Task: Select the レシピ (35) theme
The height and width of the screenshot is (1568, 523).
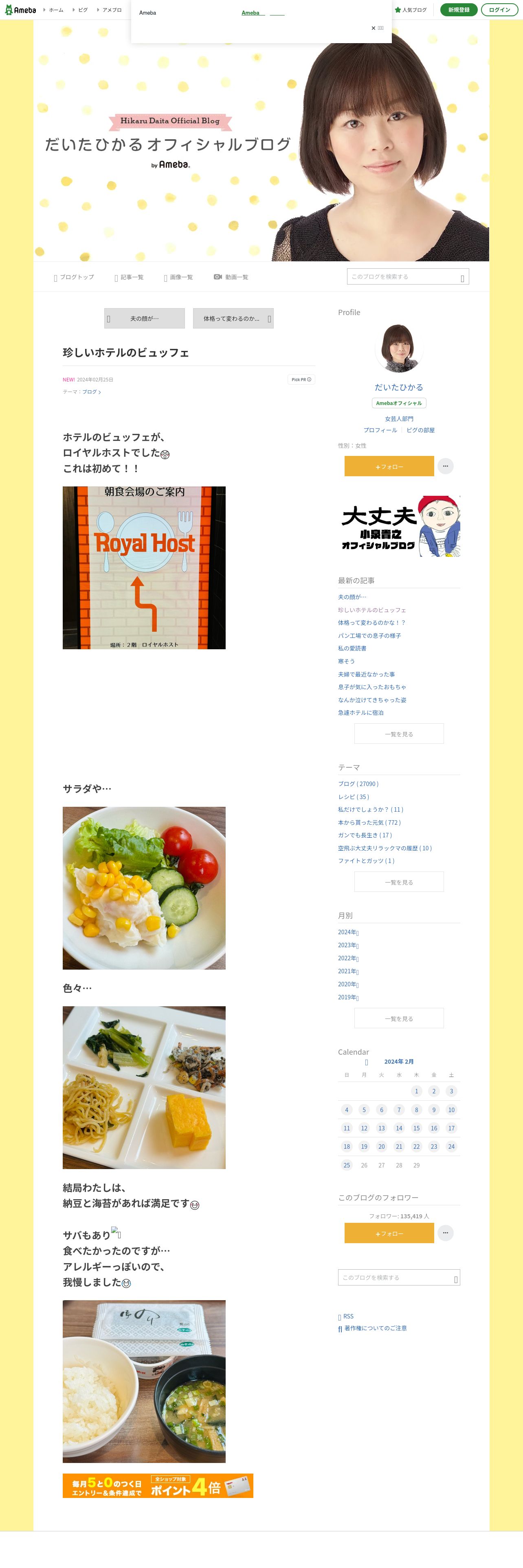Action: click(354, 797)
